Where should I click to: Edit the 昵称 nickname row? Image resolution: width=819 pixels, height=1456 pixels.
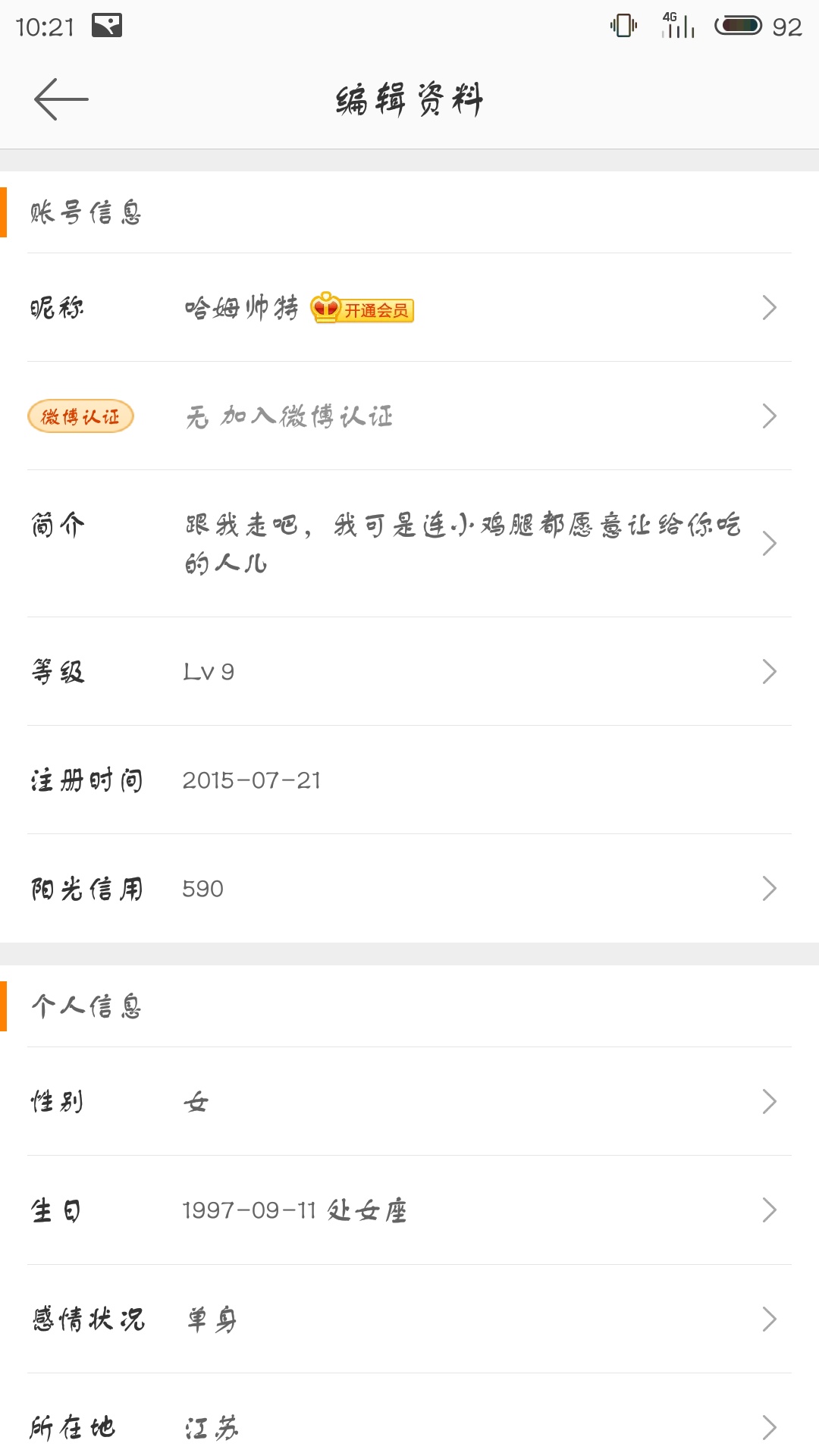coord(409,307)
